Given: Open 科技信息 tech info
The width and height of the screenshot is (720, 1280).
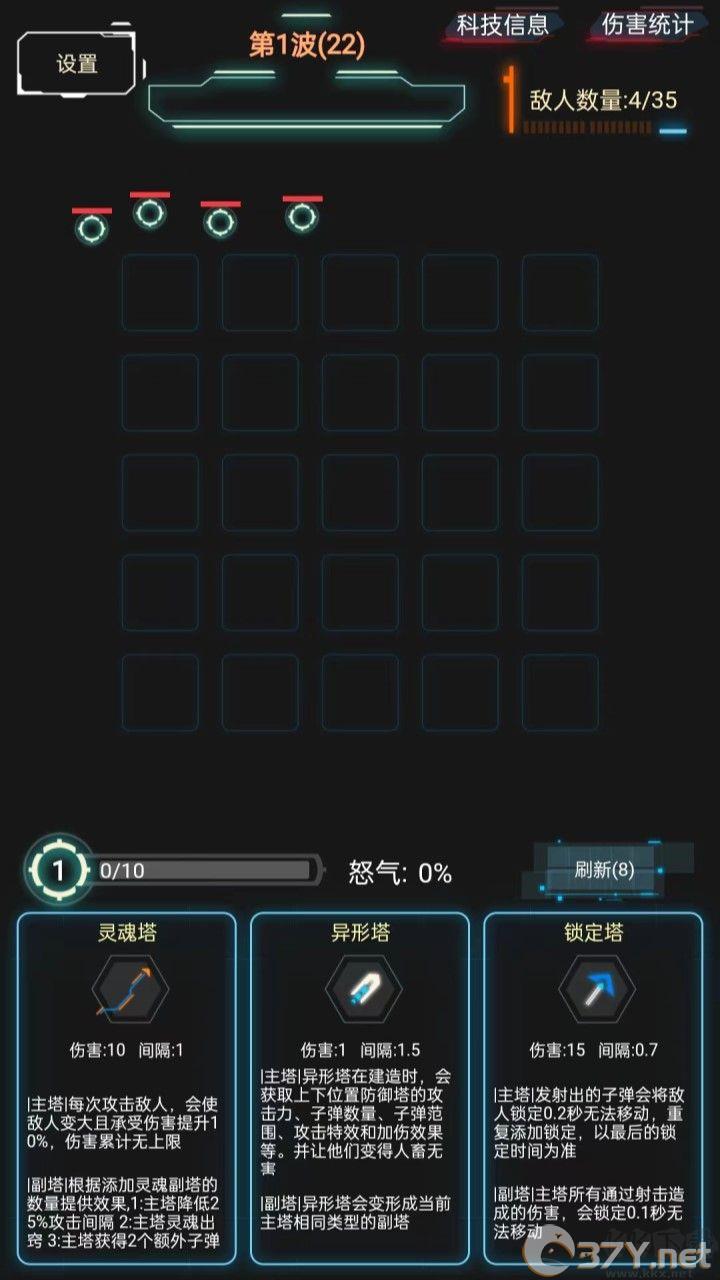Looking at the screenshot, I should pyautogui.click(x=502, y=26).
